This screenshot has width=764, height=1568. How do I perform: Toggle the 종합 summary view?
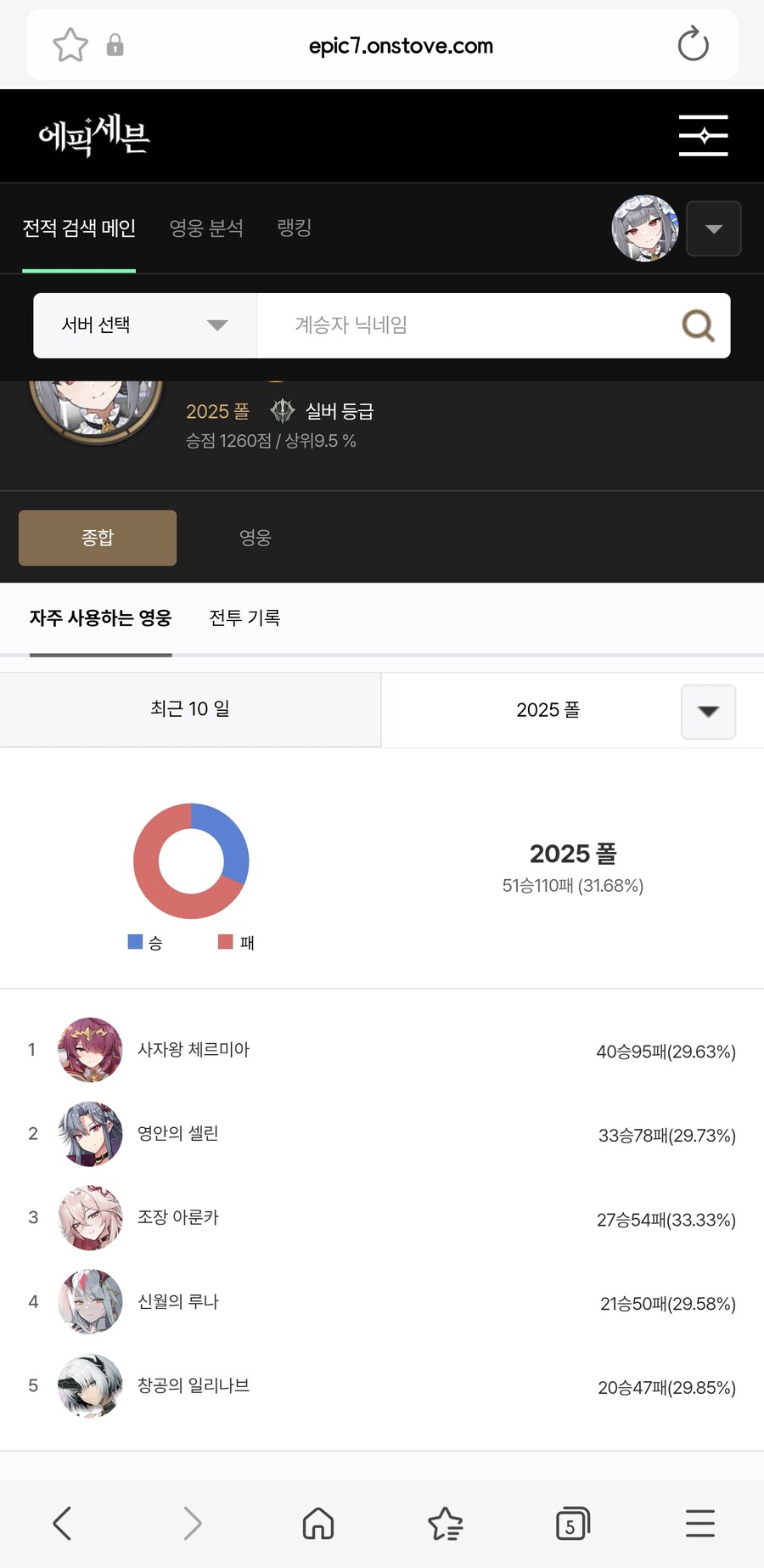(x=97, y=537)
